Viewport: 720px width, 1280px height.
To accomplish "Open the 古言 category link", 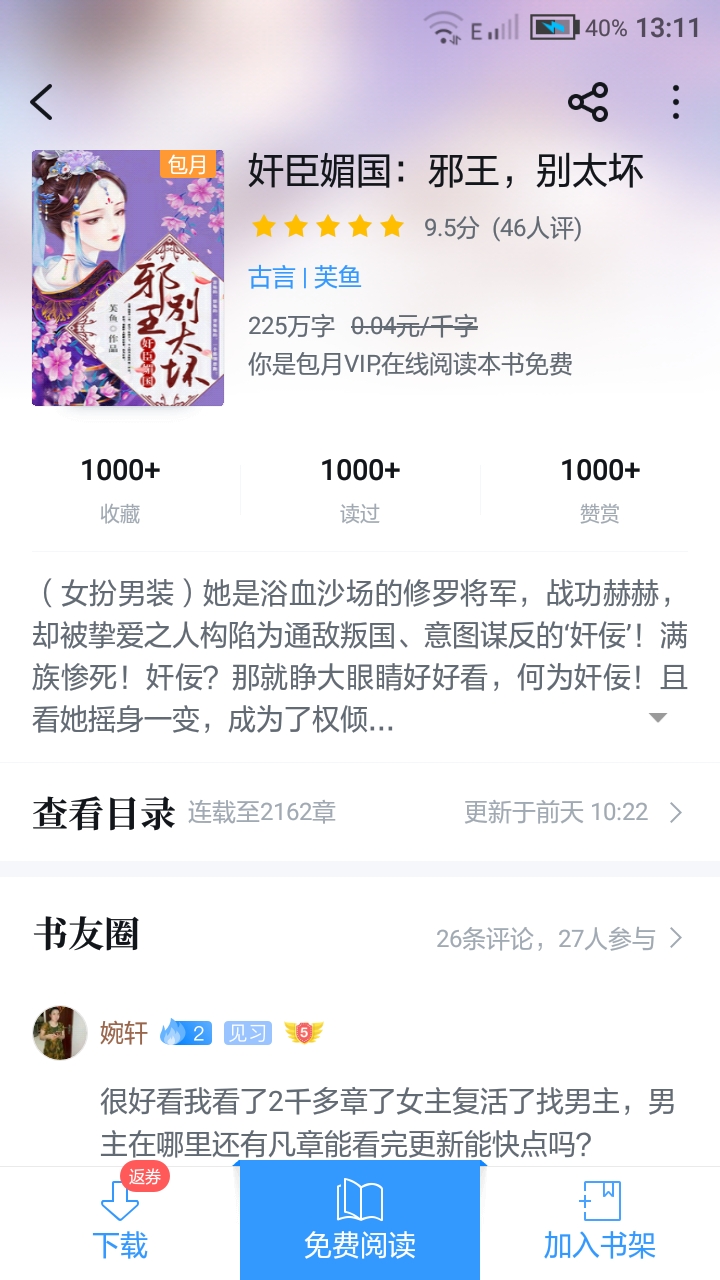I will click(272, 277).
